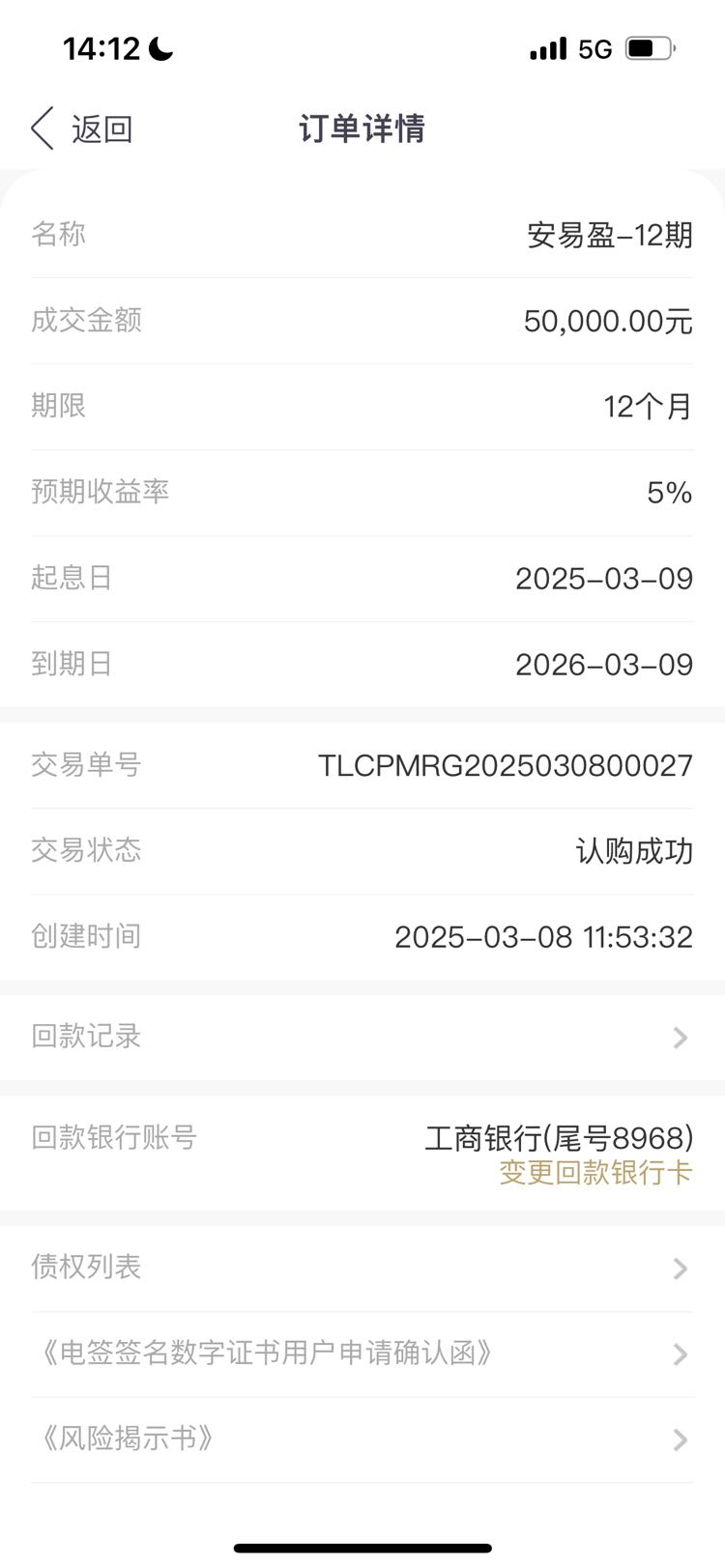725x1568 pixels.
Task: Open the 回款记录 row
Action: click(x=362, y=1037)
